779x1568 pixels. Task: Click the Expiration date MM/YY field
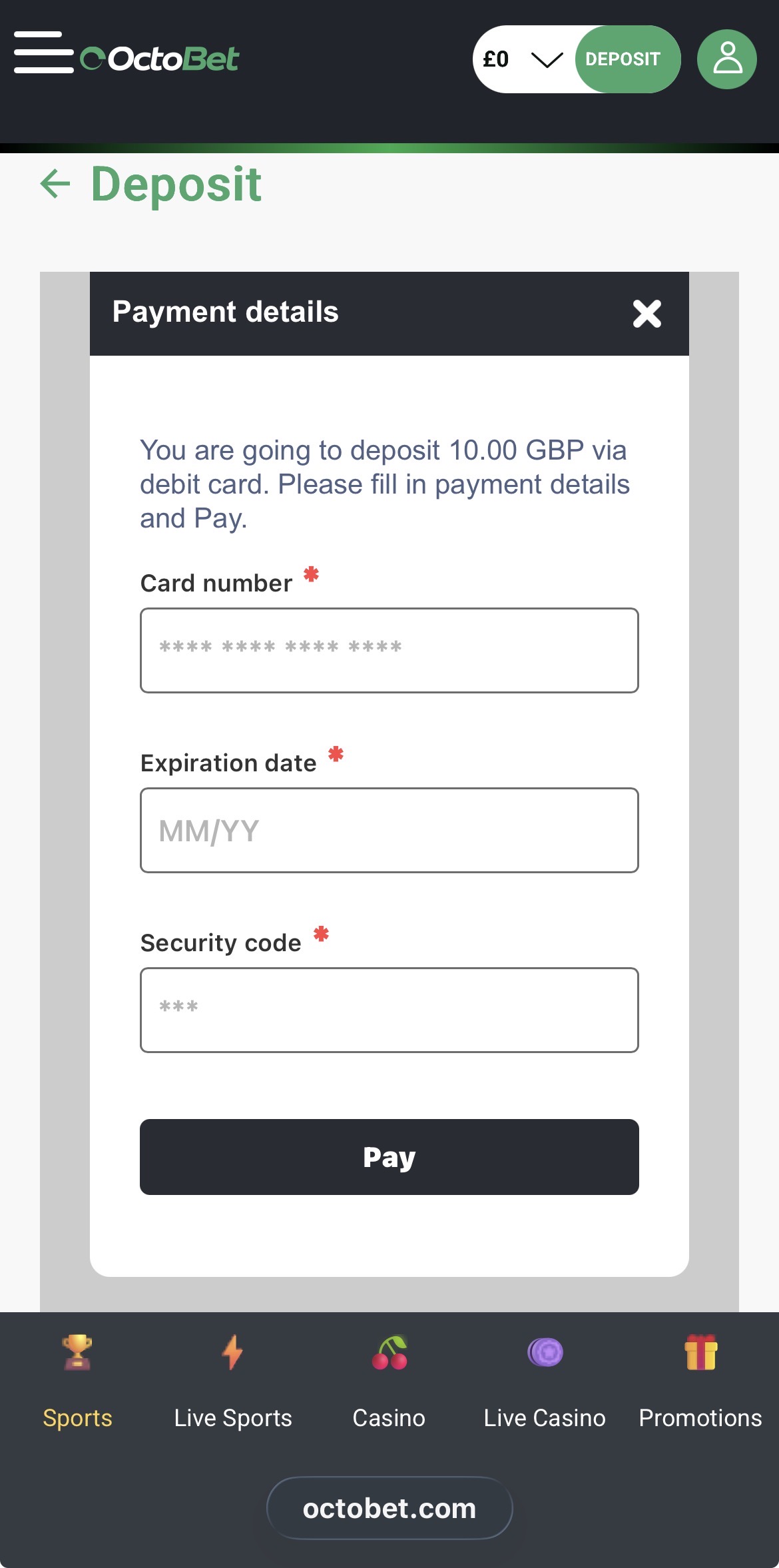(x=389, y=830)
